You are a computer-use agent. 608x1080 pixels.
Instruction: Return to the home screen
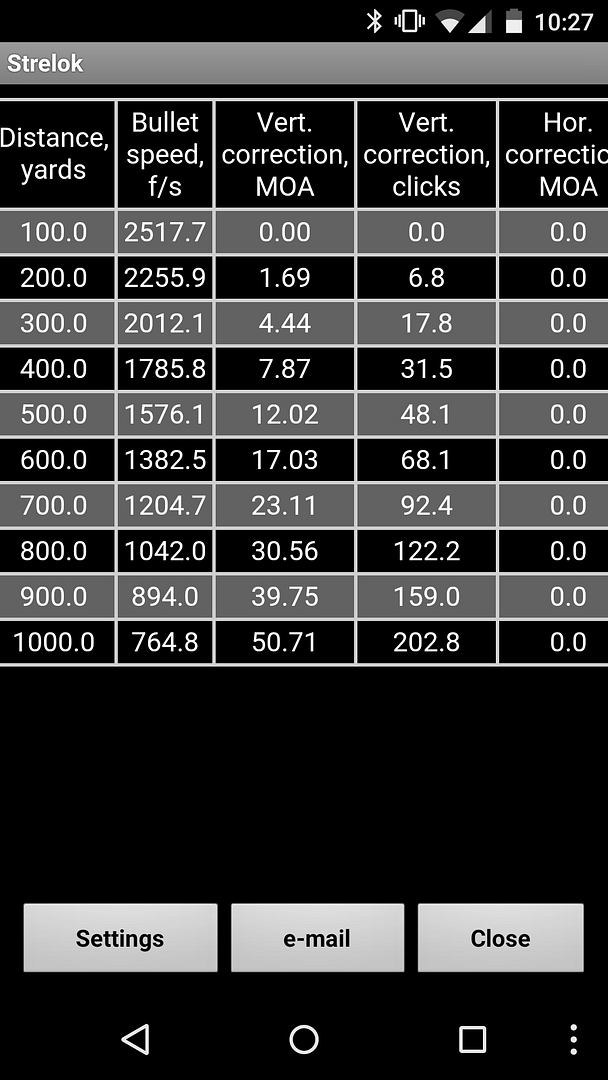pyautogui.click(x=304, y=1039)
